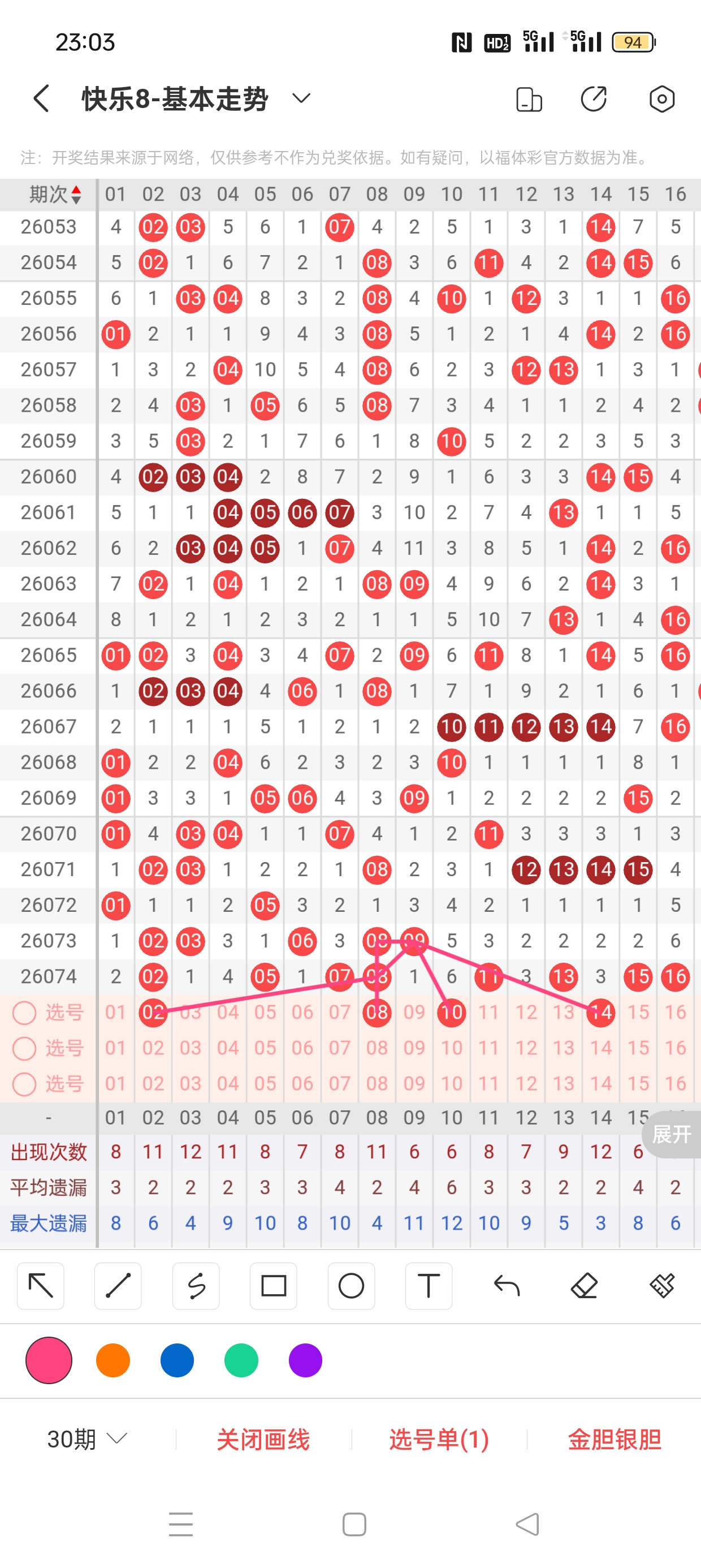Open 金胆银胆 option
The height and width of the screenshot is (1568, 701).
614,1439
